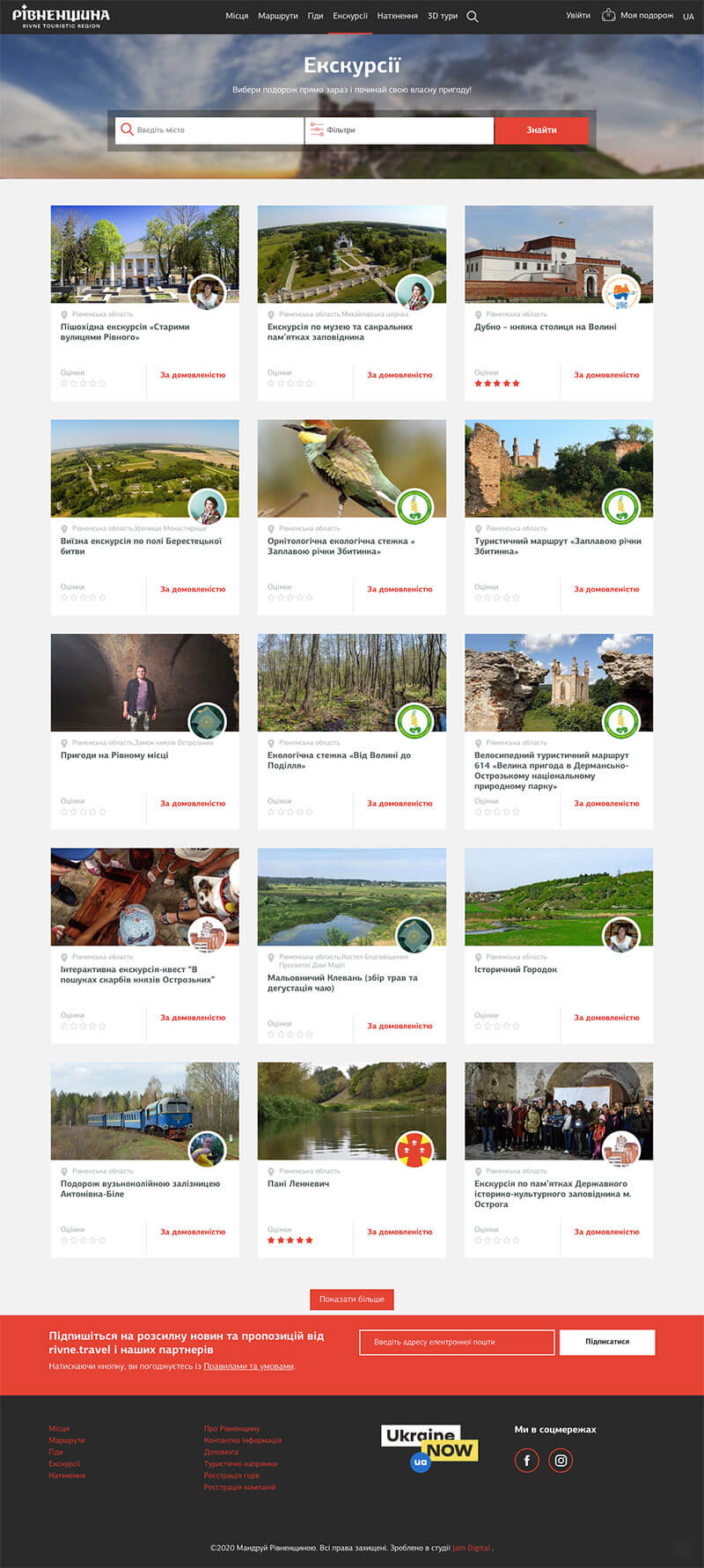Tap the red Знайти button
704x1568 pixels.
tap(541, 130)
